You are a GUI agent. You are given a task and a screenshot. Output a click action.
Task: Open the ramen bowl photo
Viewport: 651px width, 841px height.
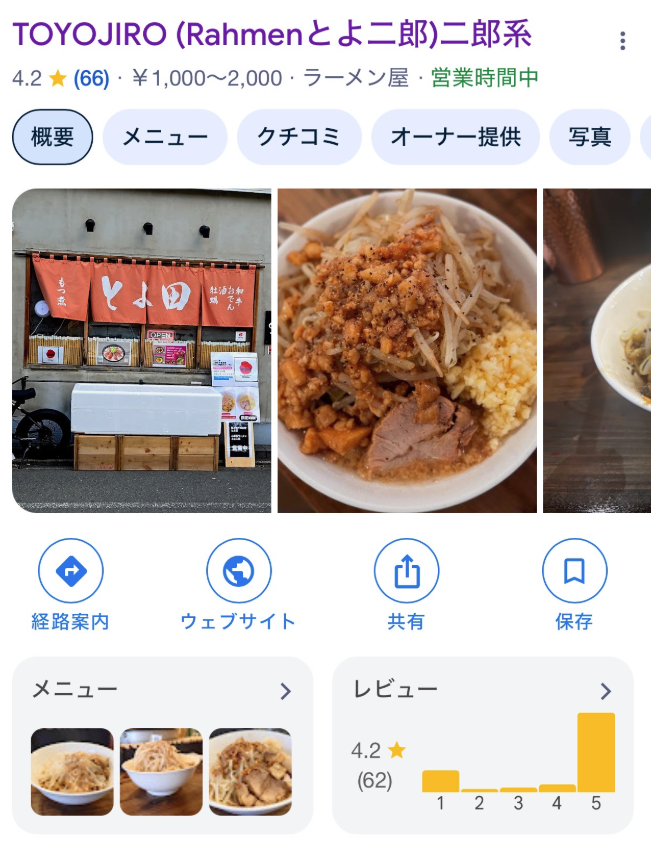coord(407,350)
